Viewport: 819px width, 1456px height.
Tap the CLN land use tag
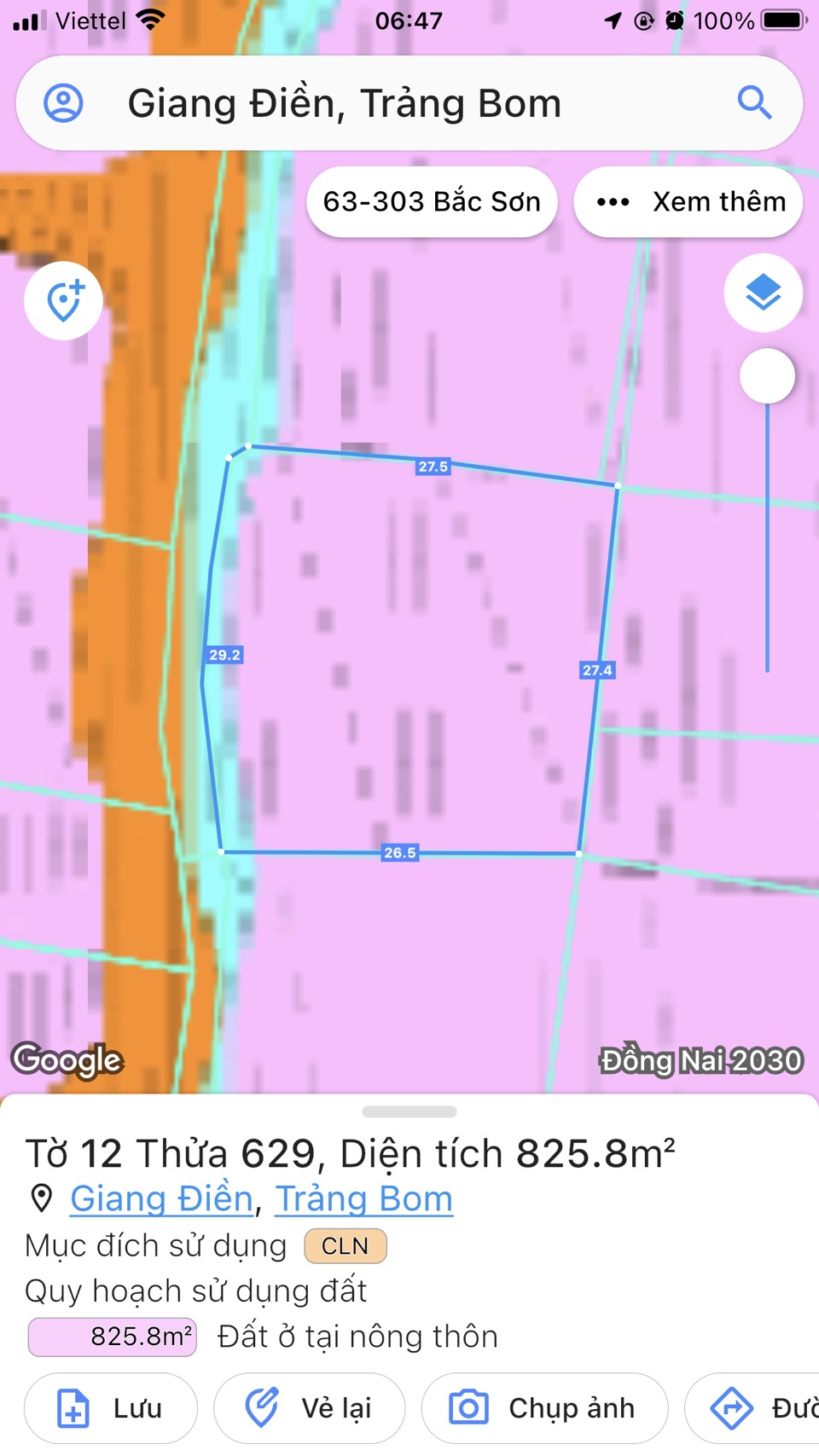coord(346,1246)
